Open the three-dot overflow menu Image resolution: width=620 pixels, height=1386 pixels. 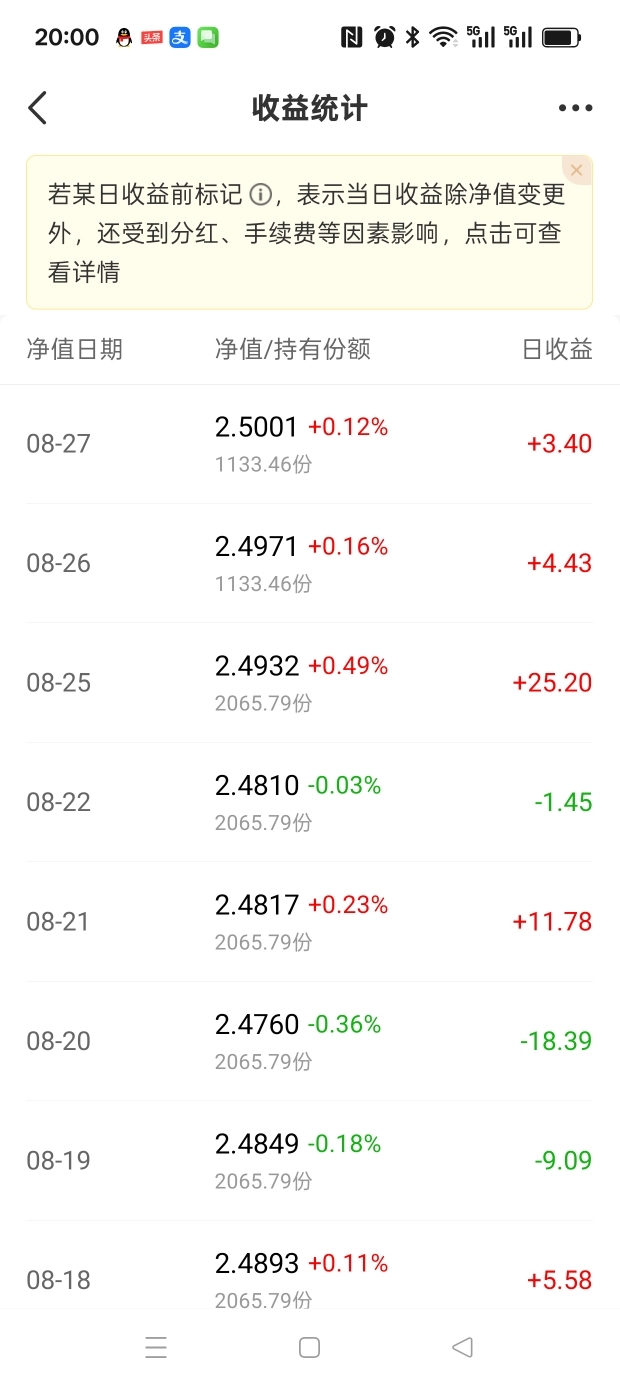coord(575,108)
